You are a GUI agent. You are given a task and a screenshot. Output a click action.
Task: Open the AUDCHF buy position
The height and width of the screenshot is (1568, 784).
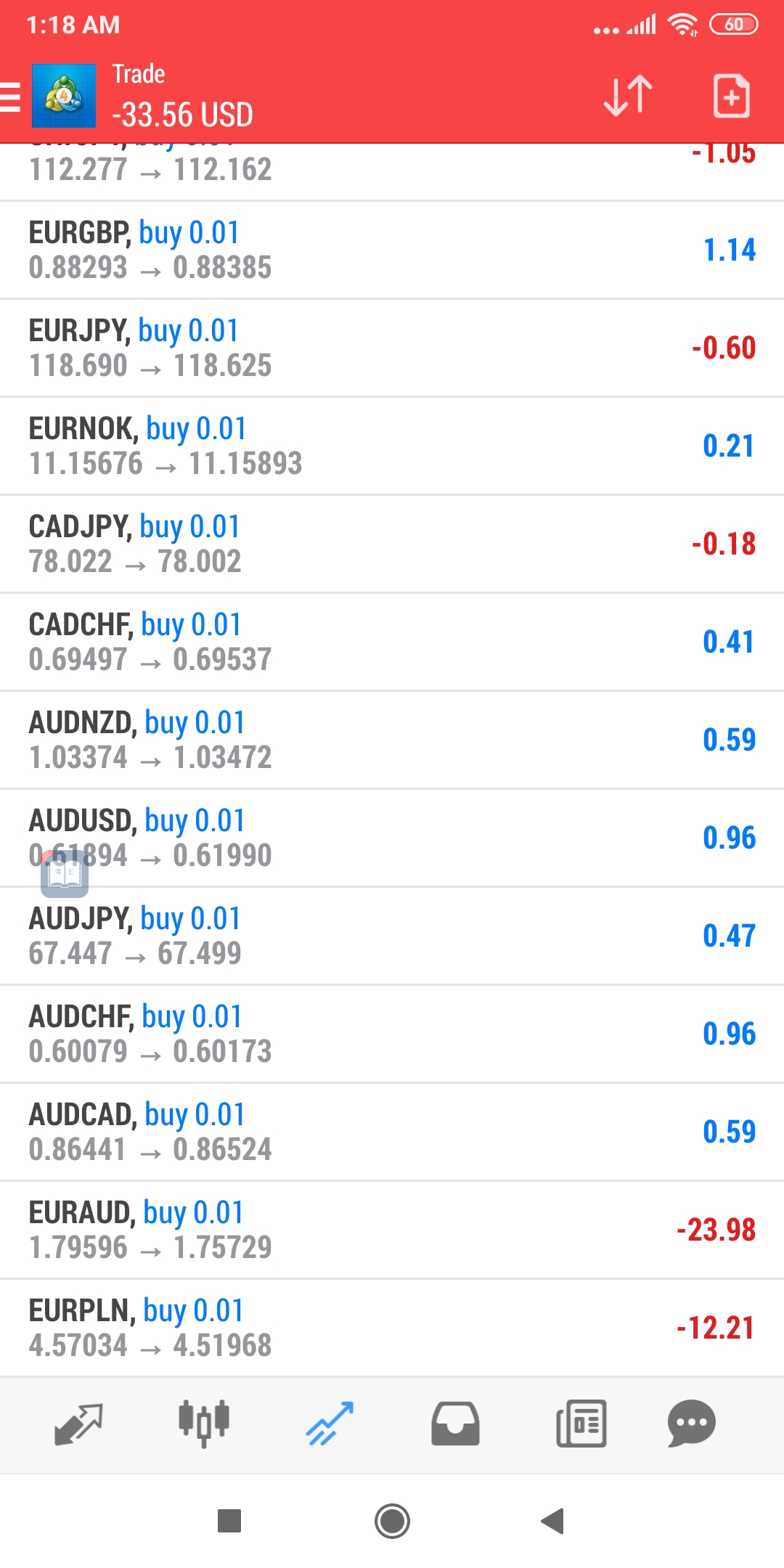pyautogui.click(x=392, y=1034)
